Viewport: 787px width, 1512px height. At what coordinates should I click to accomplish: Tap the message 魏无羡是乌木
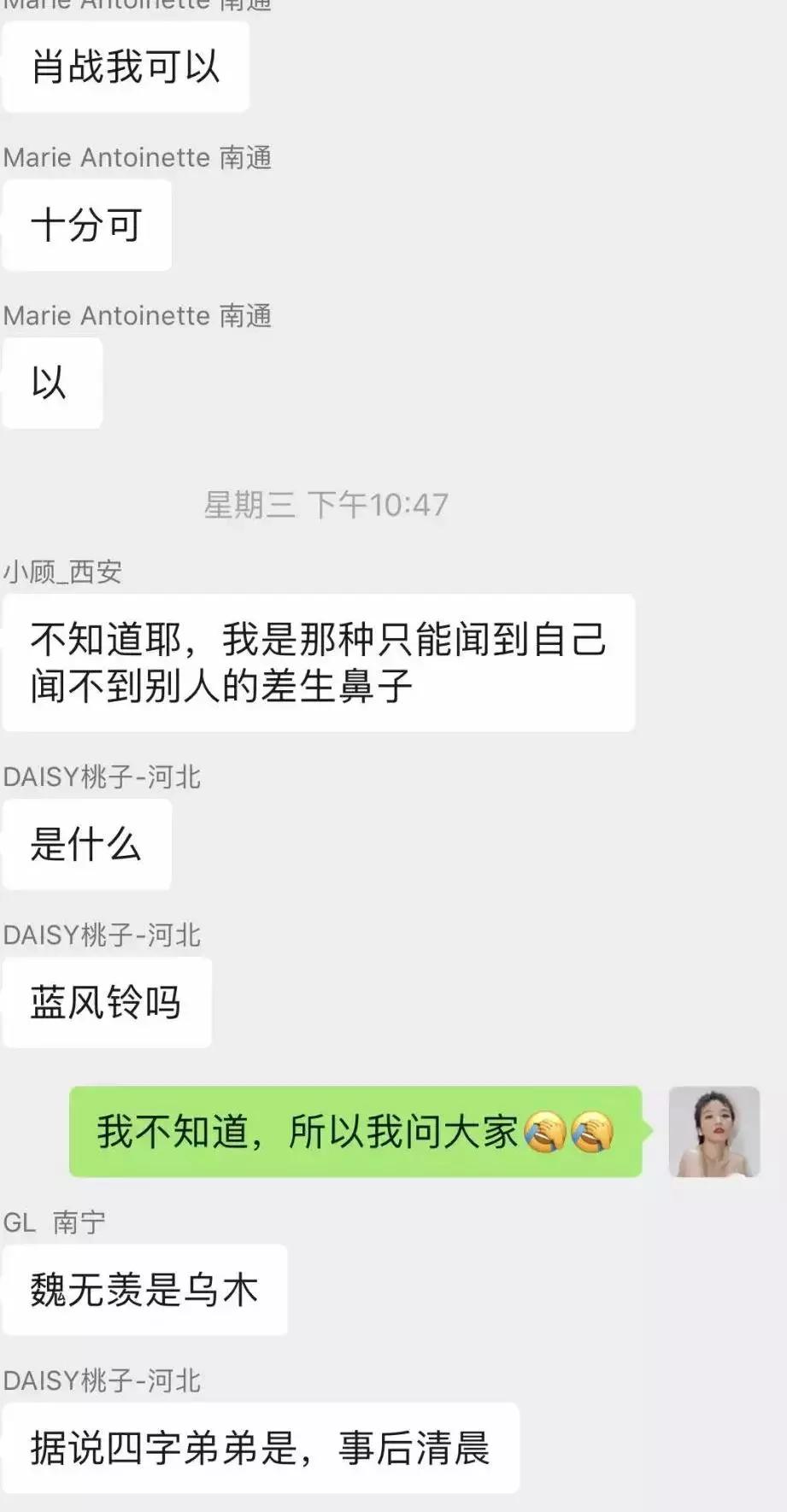coord(145,1290)
